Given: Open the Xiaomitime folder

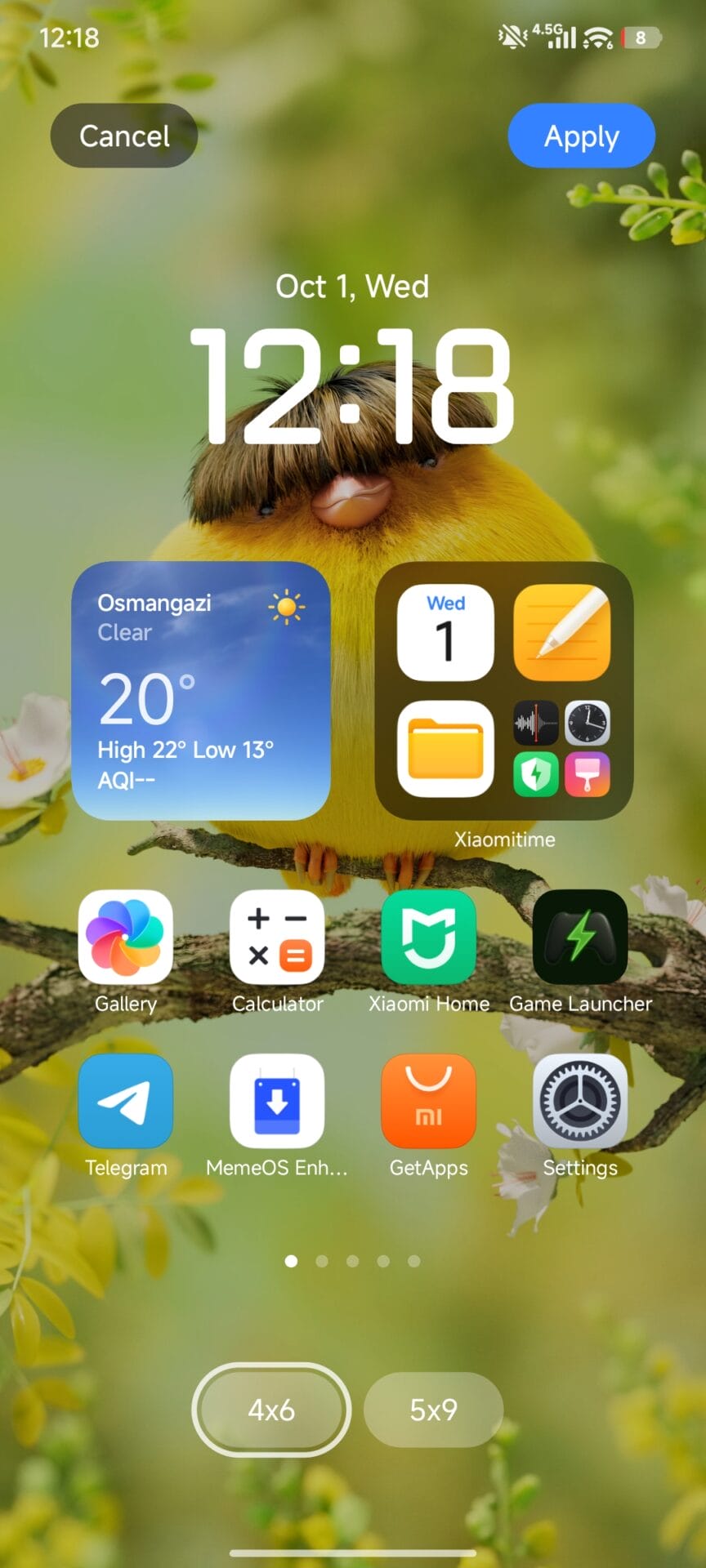Looking at the screenshot, I should coord(561,748).
